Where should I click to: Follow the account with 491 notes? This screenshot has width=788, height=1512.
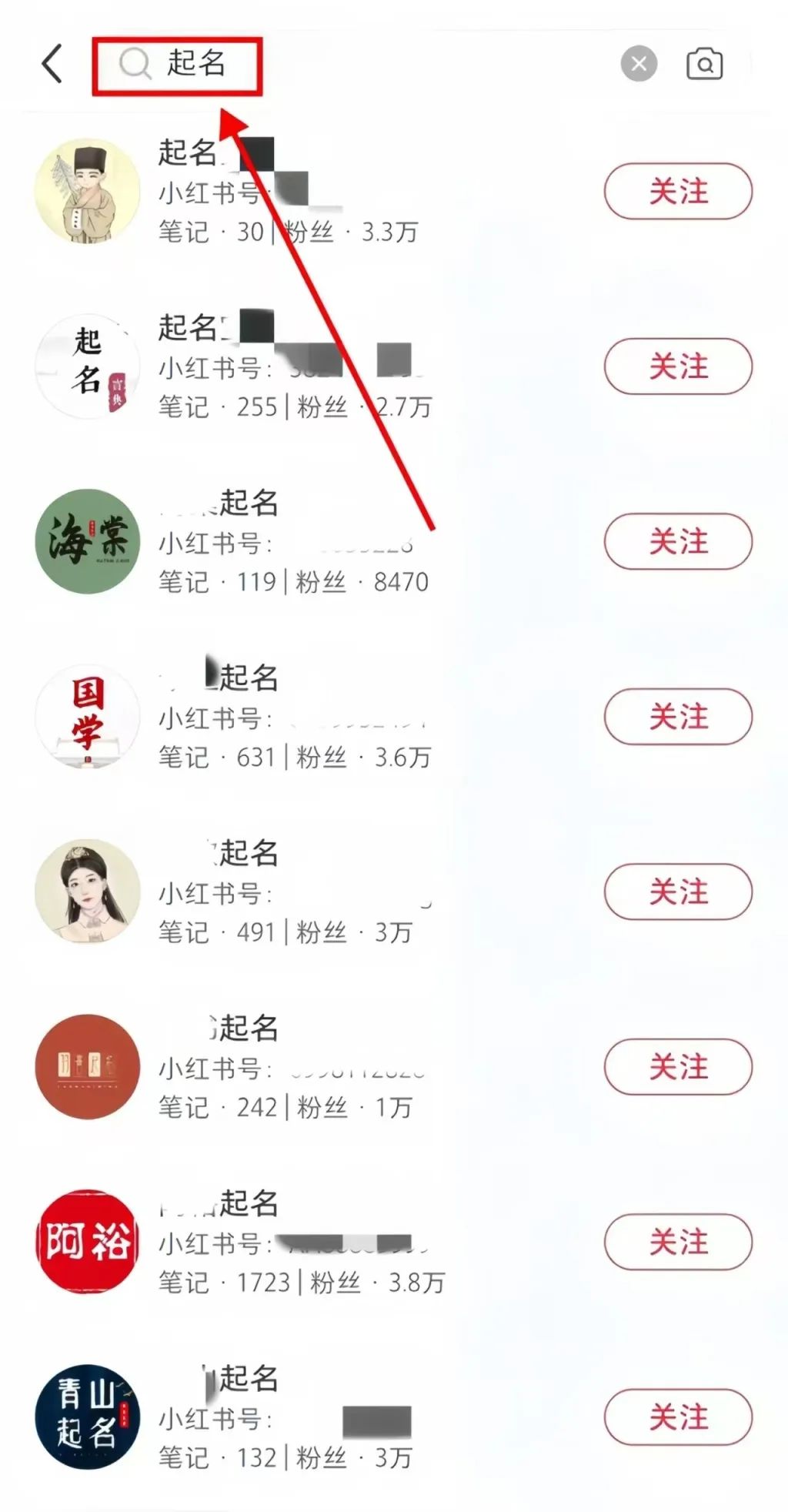677,891
